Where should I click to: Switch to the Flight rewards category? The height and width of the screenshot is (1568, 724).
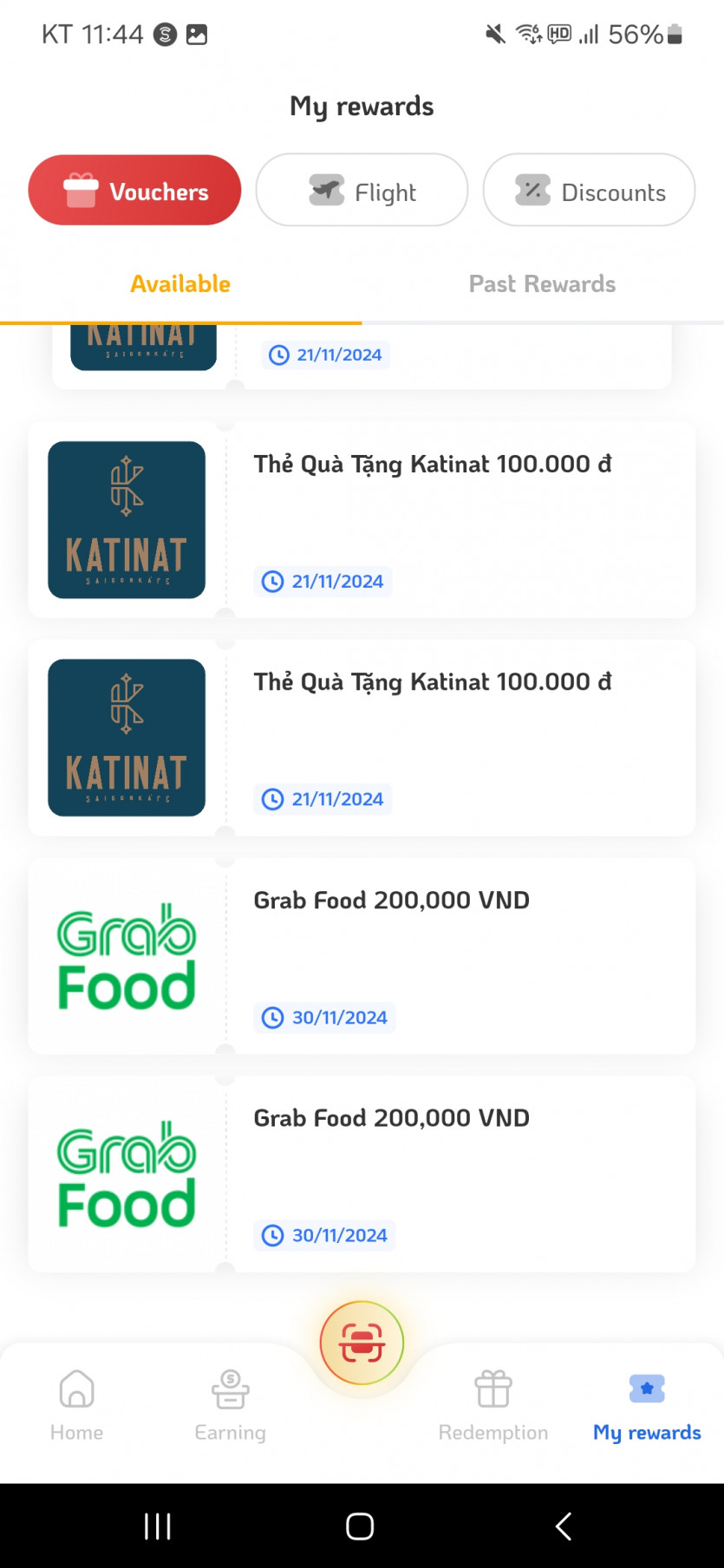coord(362,191)
